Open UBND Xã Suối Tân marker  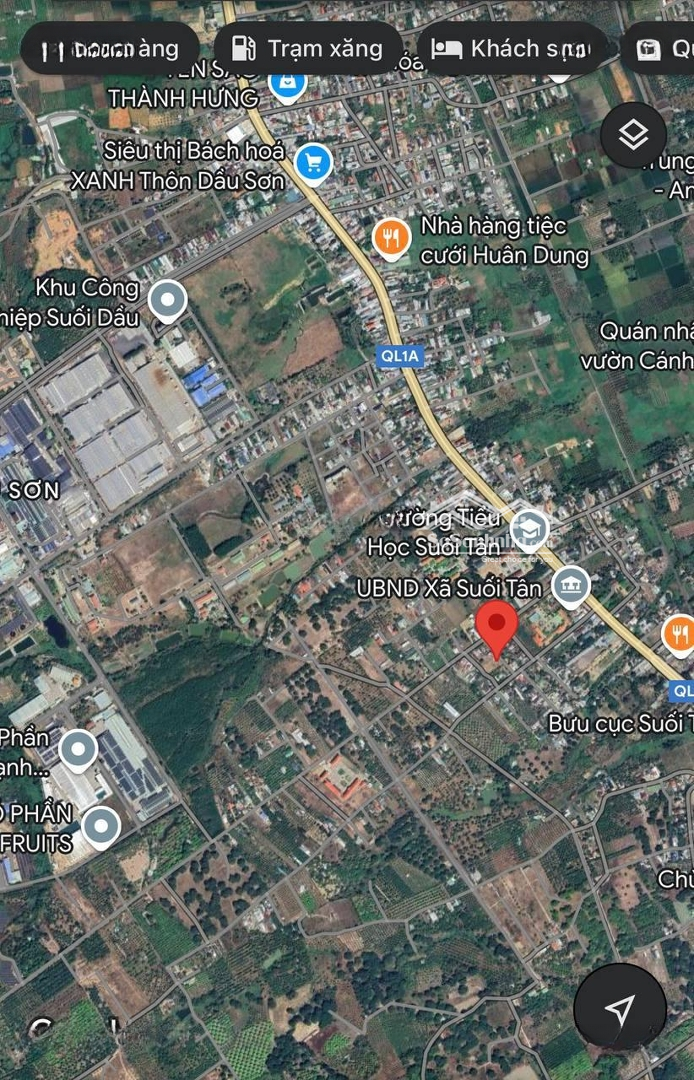570,585
